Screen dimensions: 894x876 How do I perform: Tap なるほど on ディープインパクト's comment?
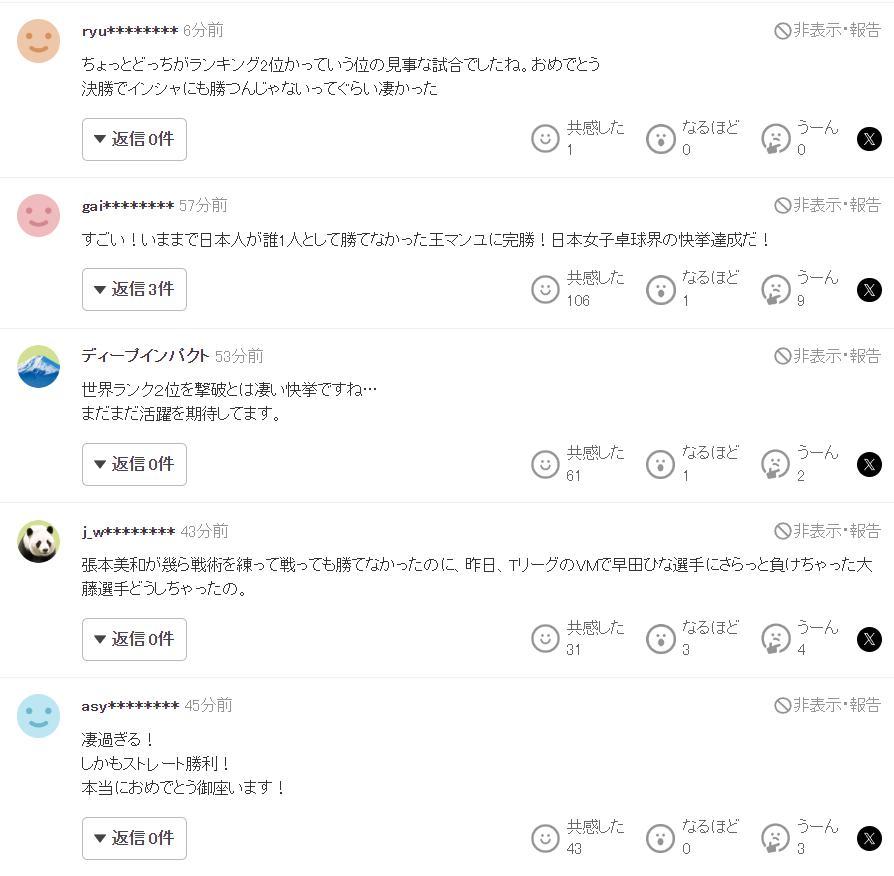tap(661, 464)
